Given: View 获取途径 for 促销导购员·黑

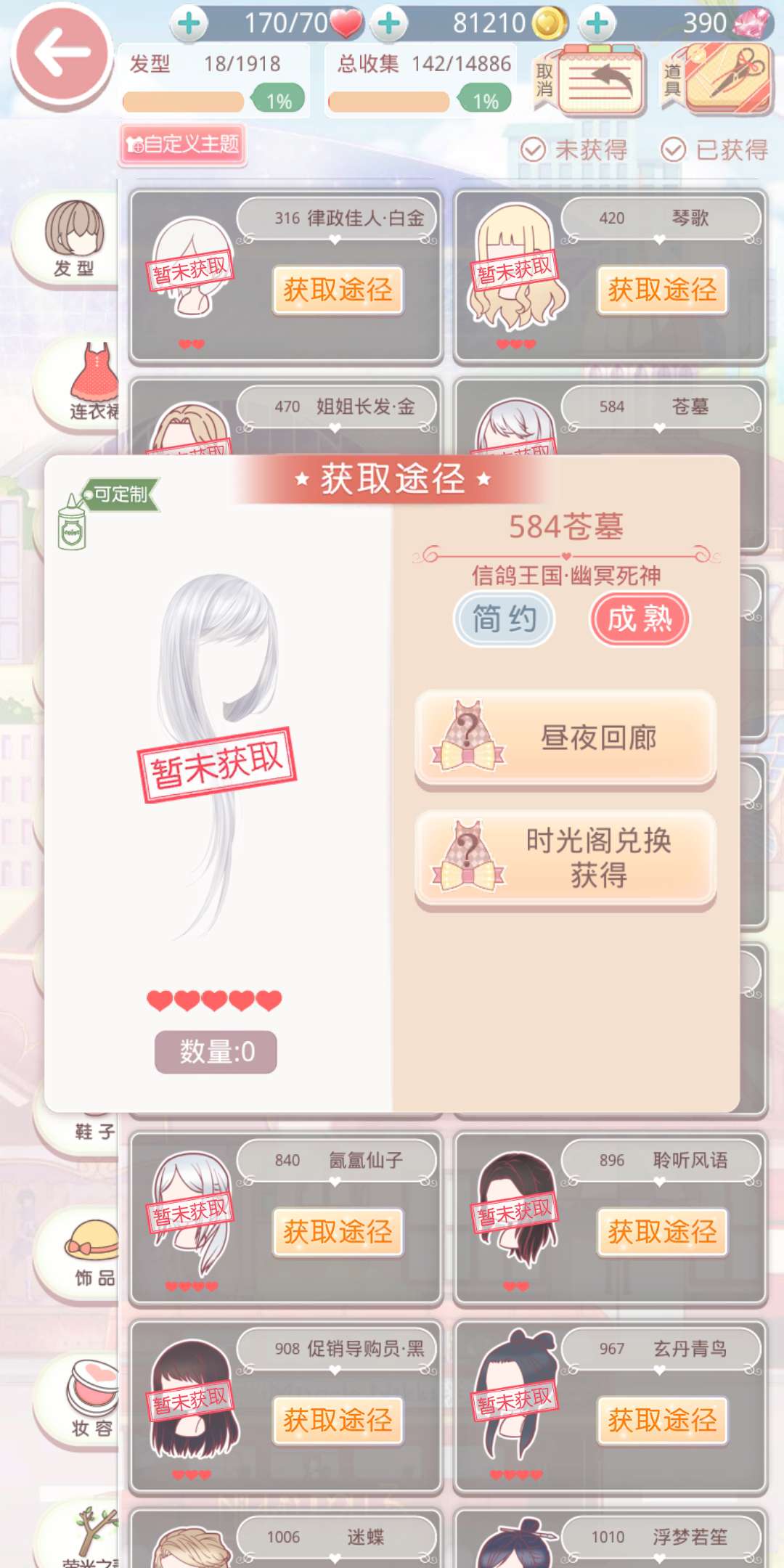Looking at the screenshot, I should point(338,1420).
